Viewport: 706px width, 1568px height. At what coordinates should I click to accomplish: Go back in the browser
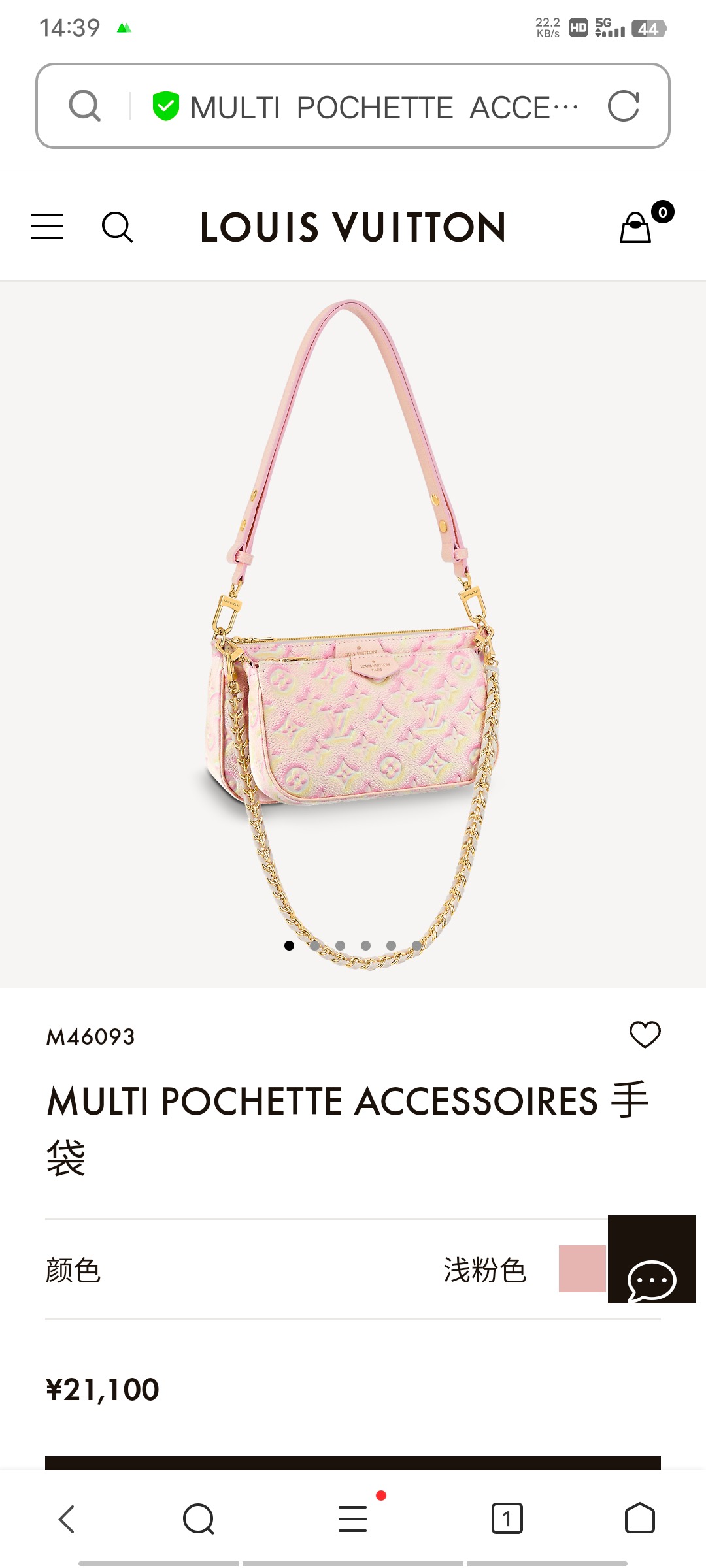[x=67, y=1519]
